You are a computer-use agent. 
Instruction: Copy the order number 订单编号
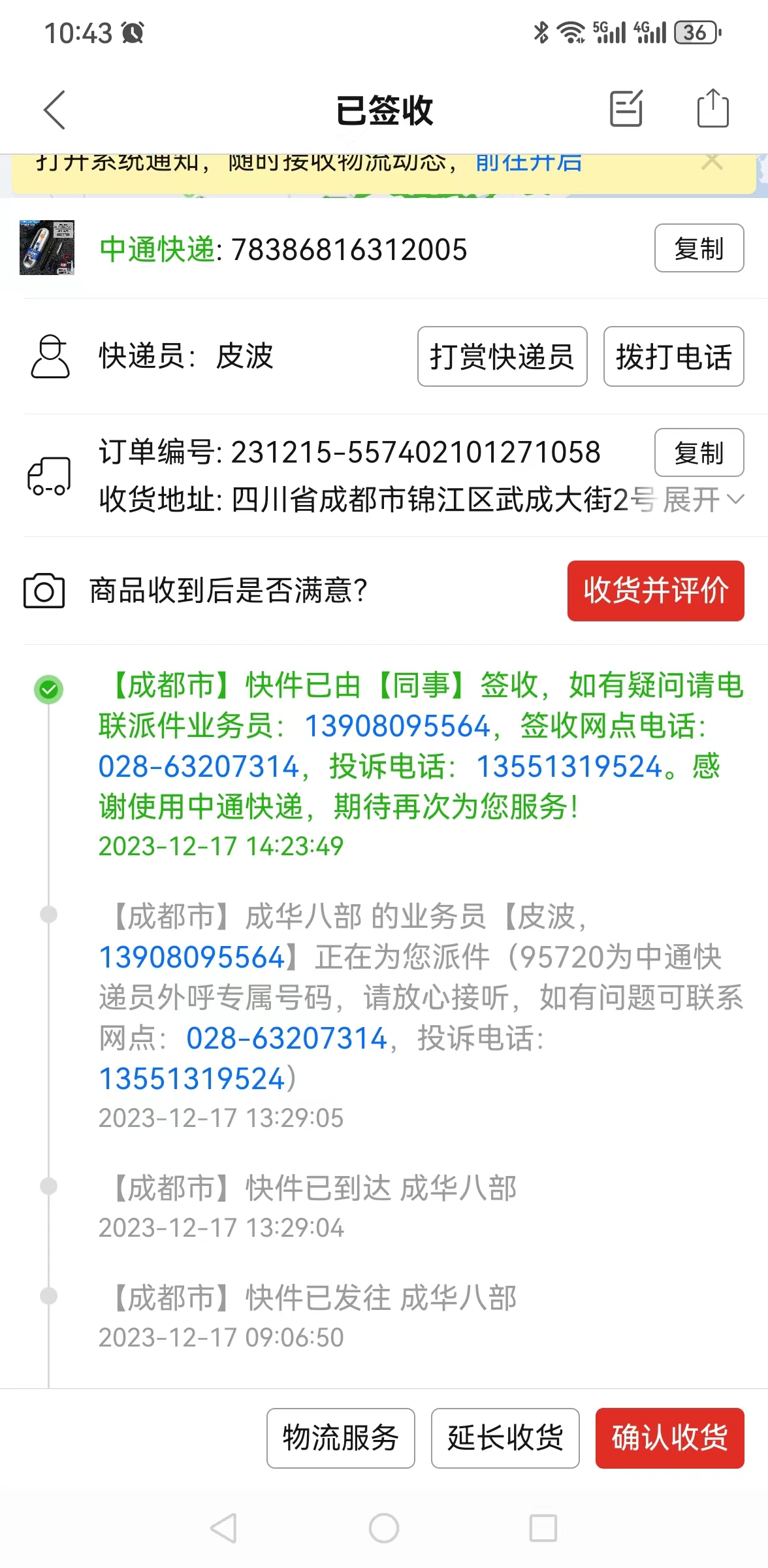699,453
